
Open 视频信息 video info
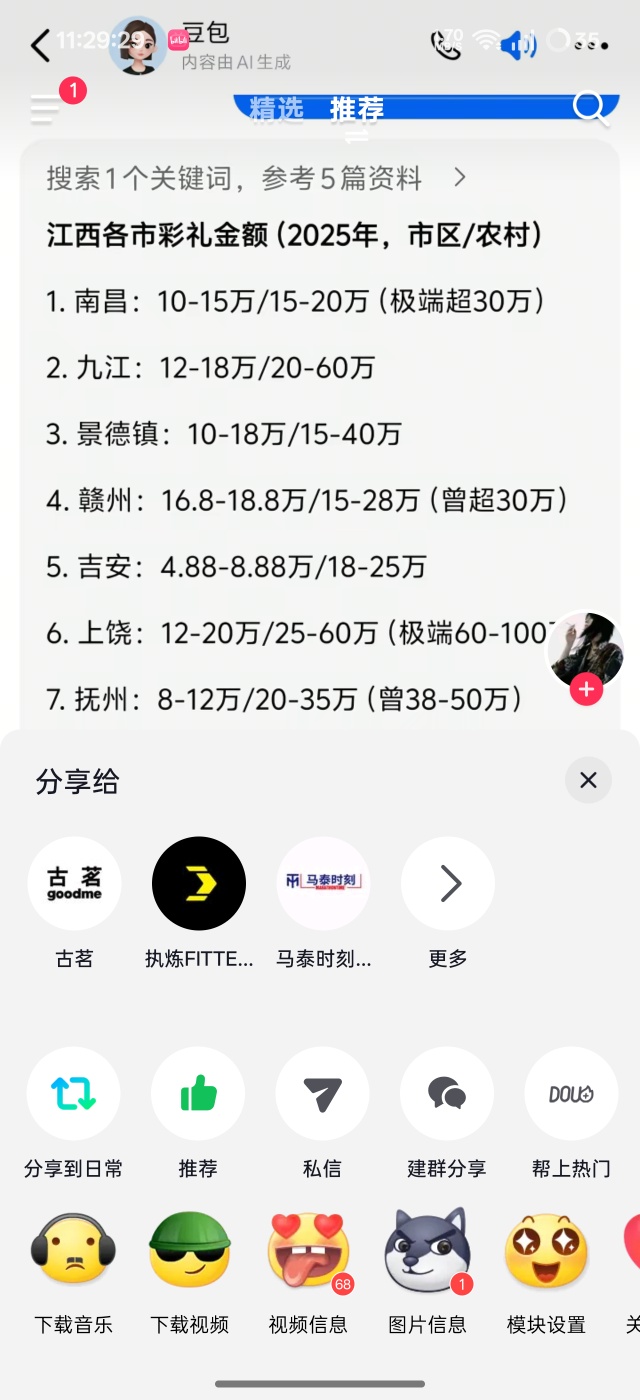308,1251
